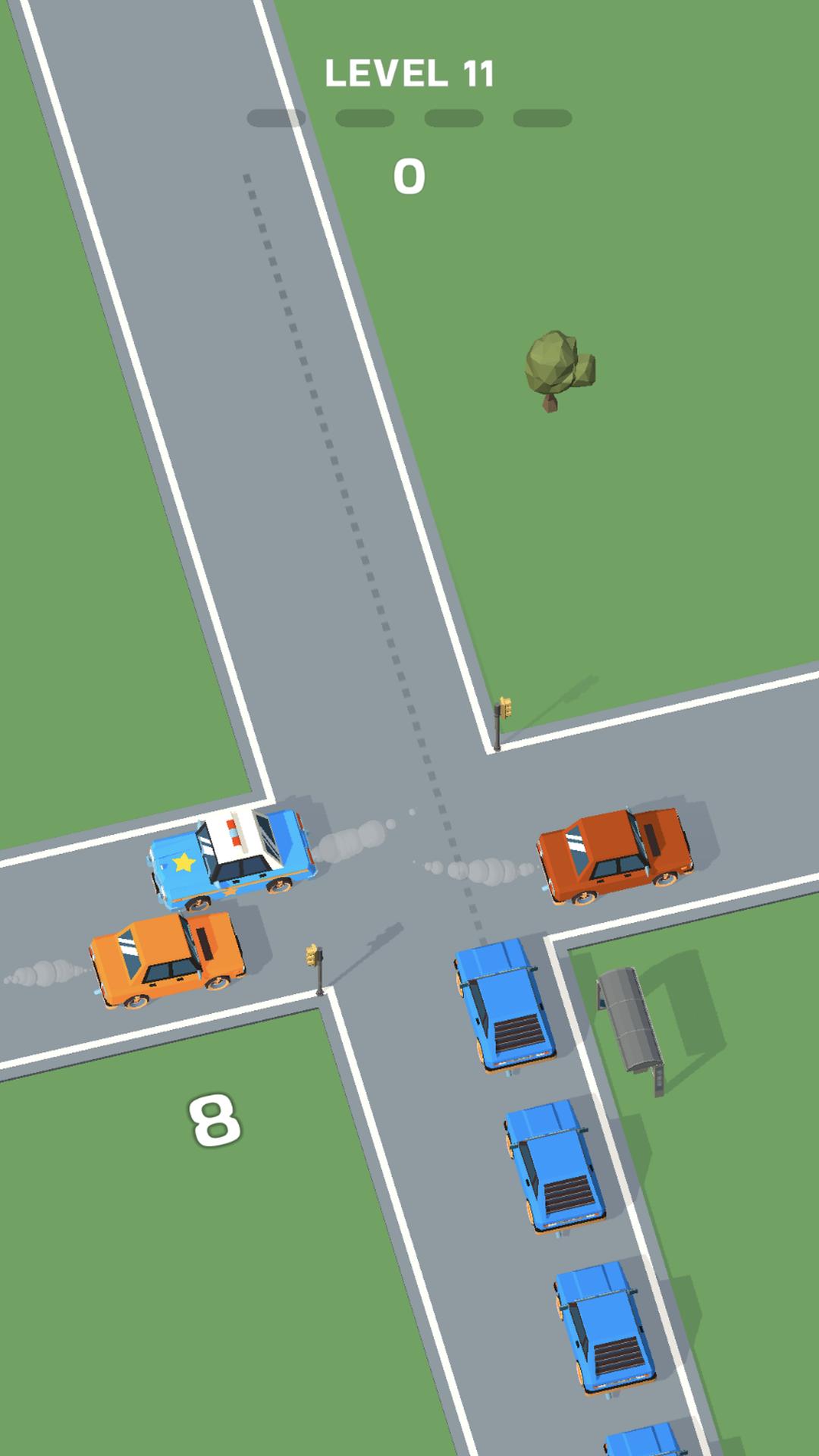
Task: Tap the second progress dash segment
Action: (364, 116)
